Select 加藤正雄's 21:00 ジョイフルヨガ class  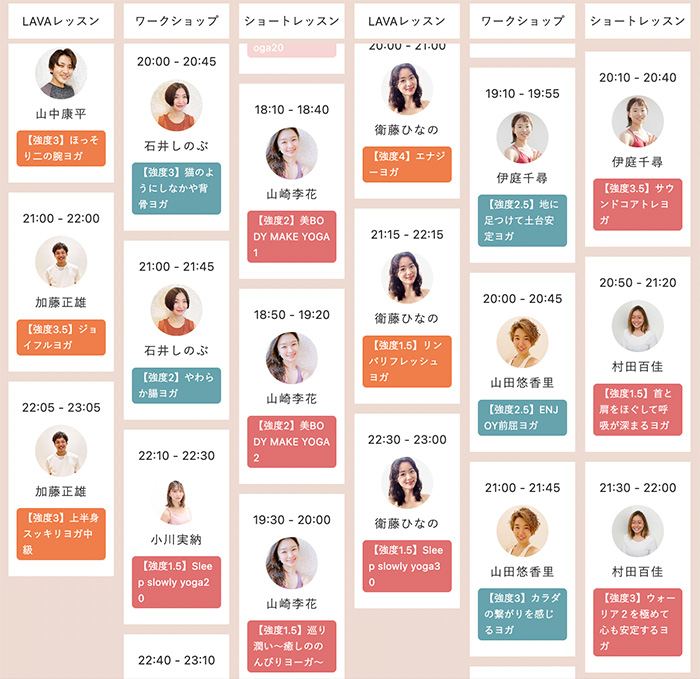click(x=61, y=337)
